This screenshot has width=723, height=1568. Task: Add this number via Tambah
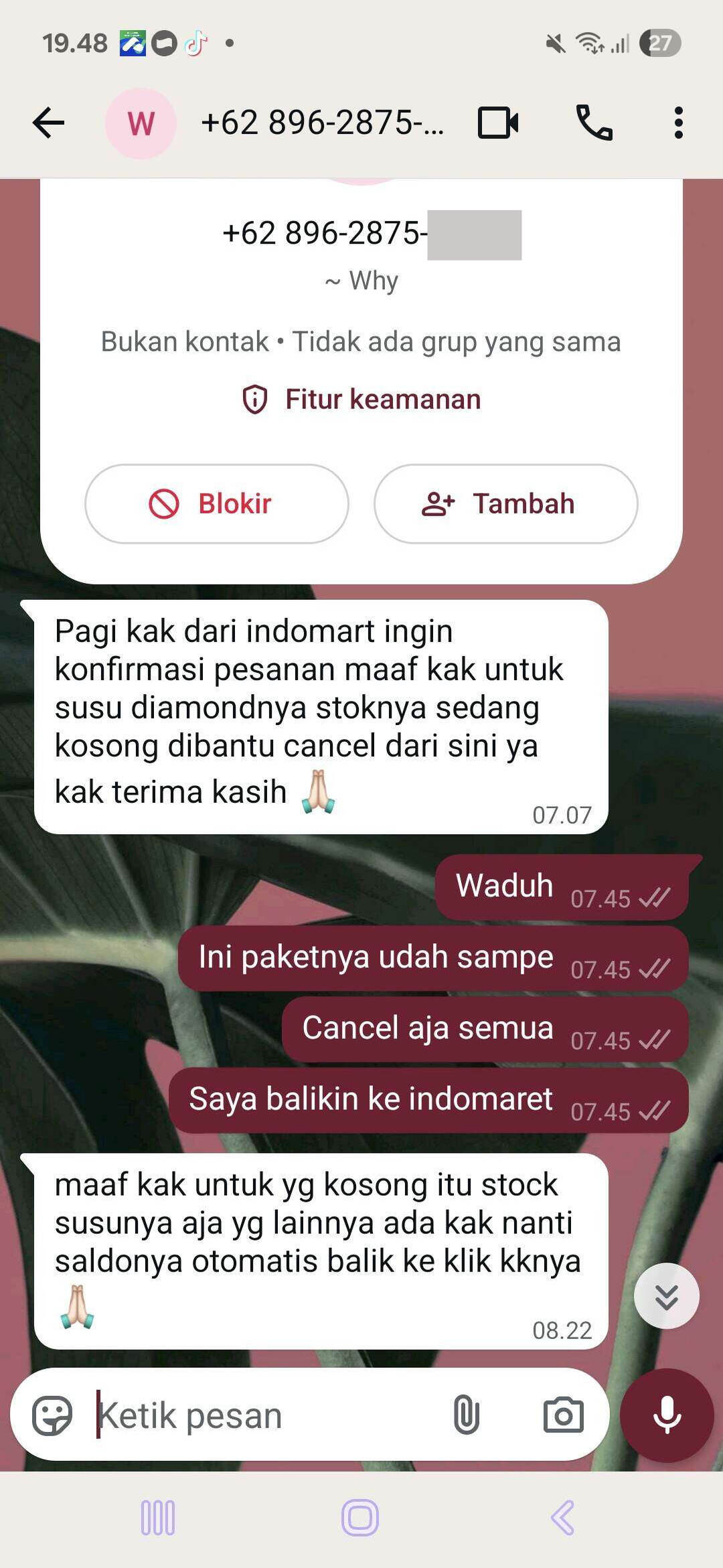(505, 503)
